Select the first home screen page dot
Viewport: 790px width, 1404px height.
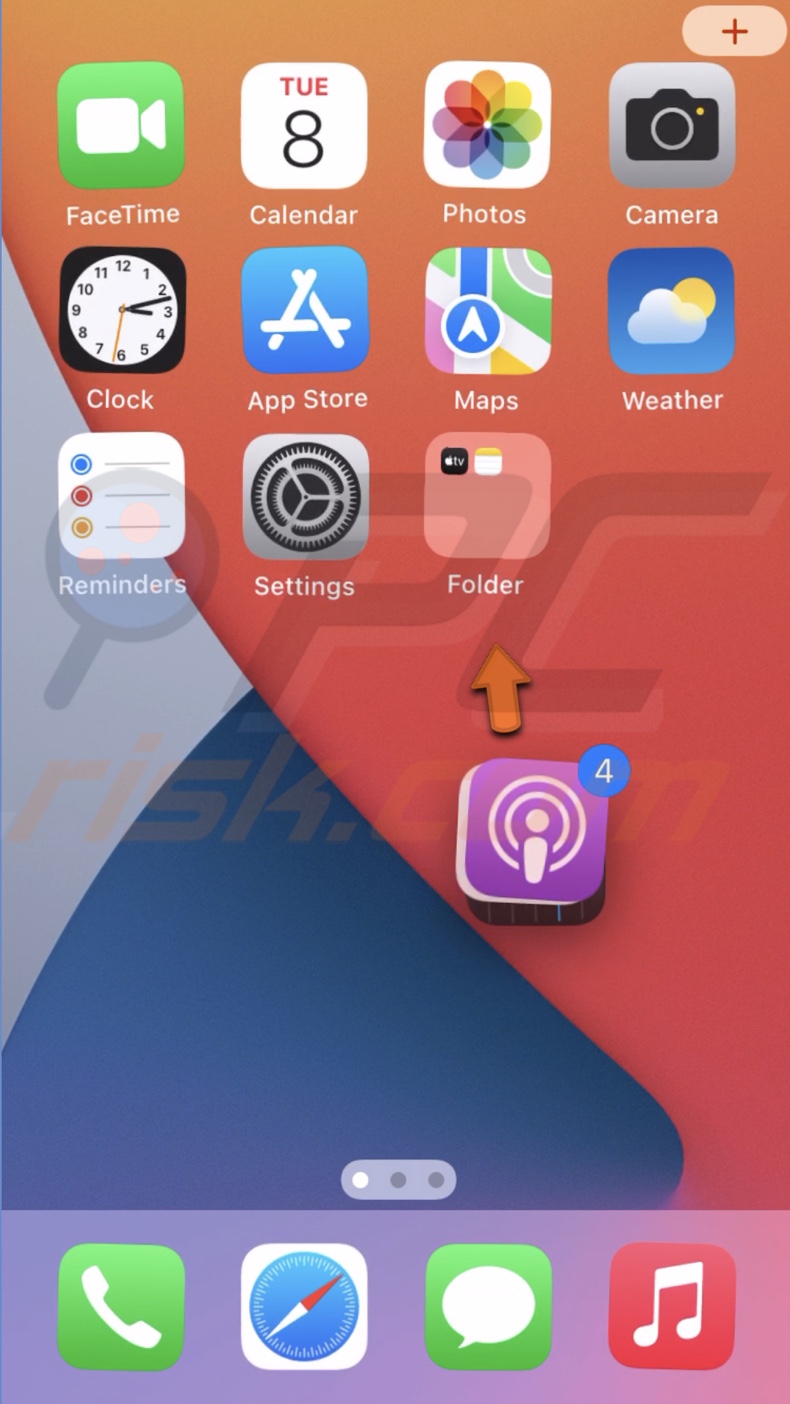(360, 1179)
